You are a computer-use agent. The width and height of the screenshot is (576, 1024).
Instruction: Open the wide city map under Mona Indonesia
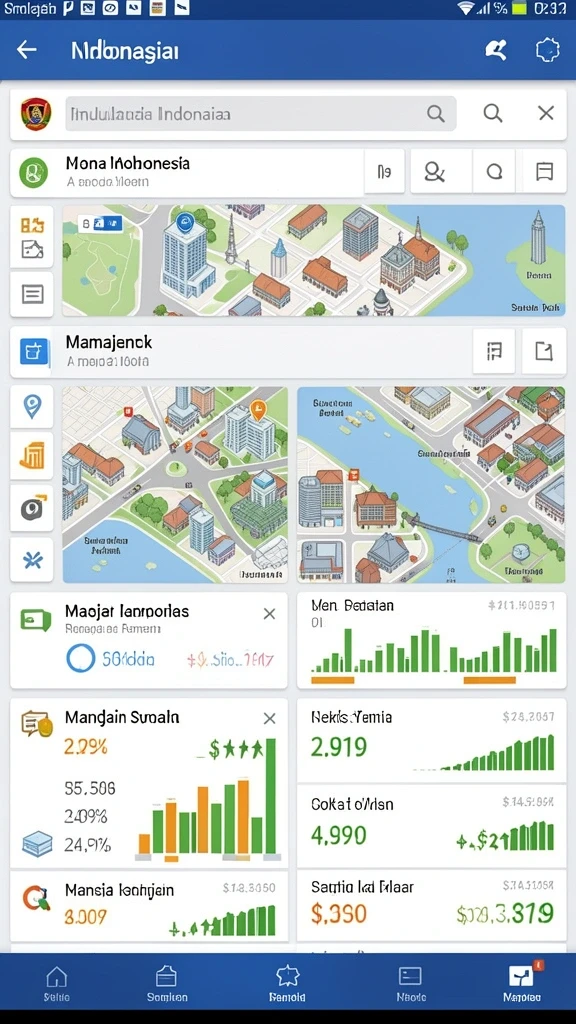(x=313, y=261)
